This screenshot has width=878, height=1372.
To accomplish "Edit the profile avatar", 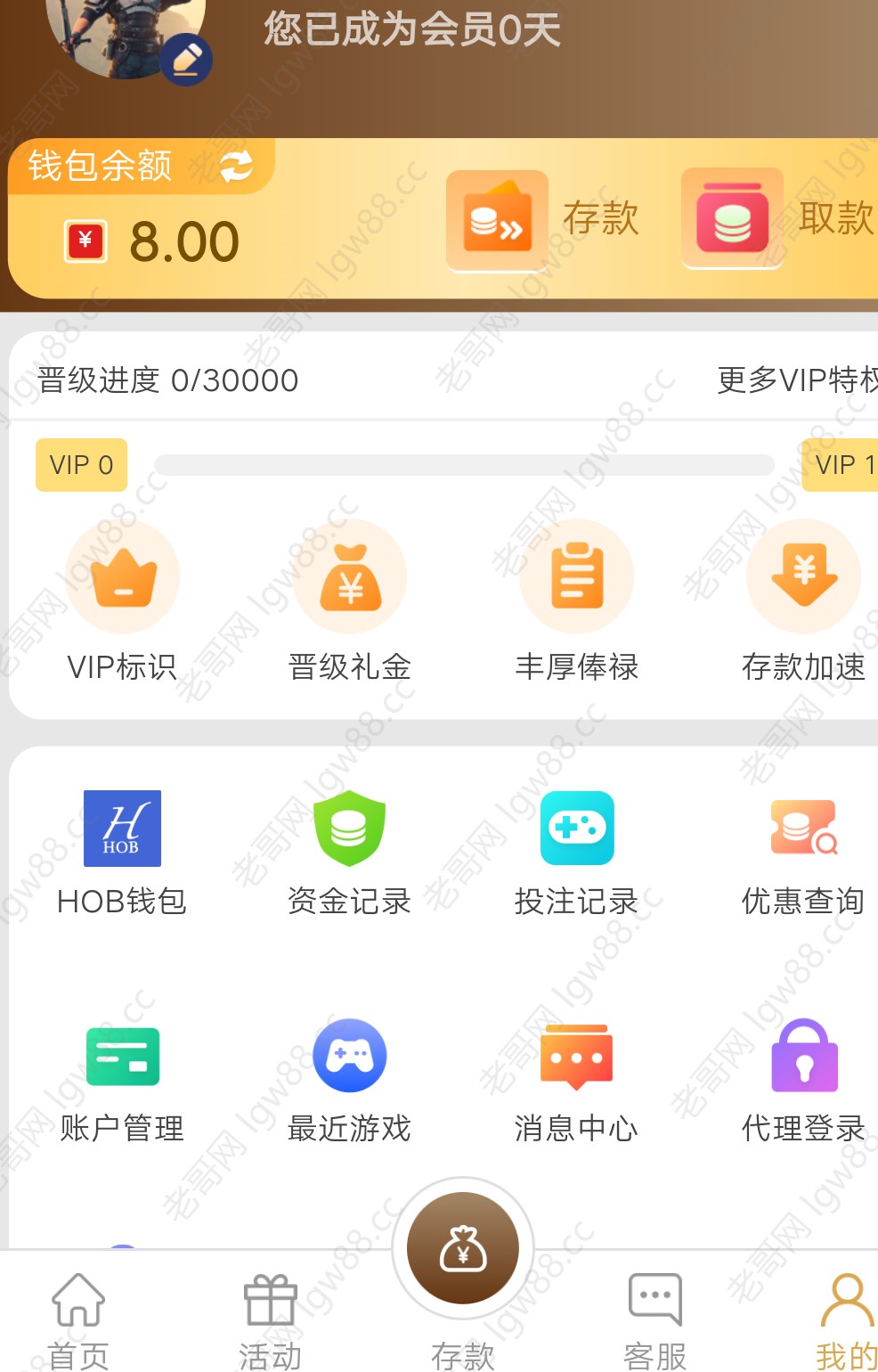I will coord(186,60).
